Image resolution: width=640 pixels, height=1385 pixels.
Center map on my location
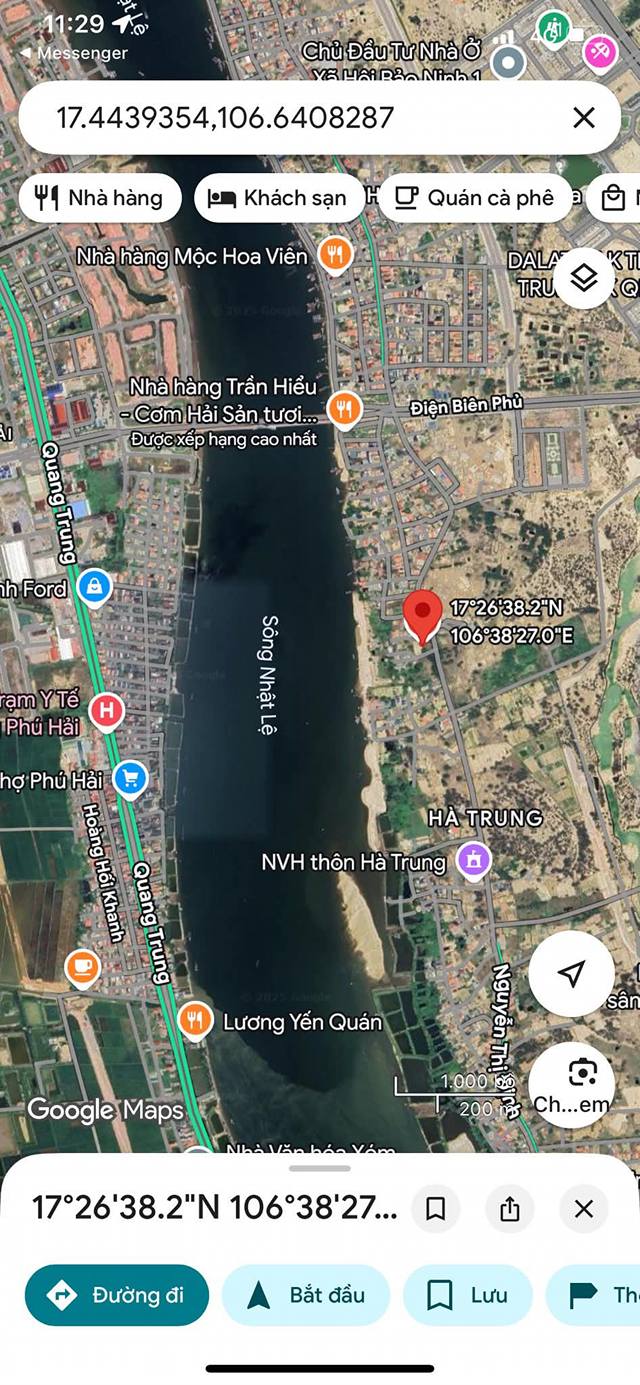(571, 974)
